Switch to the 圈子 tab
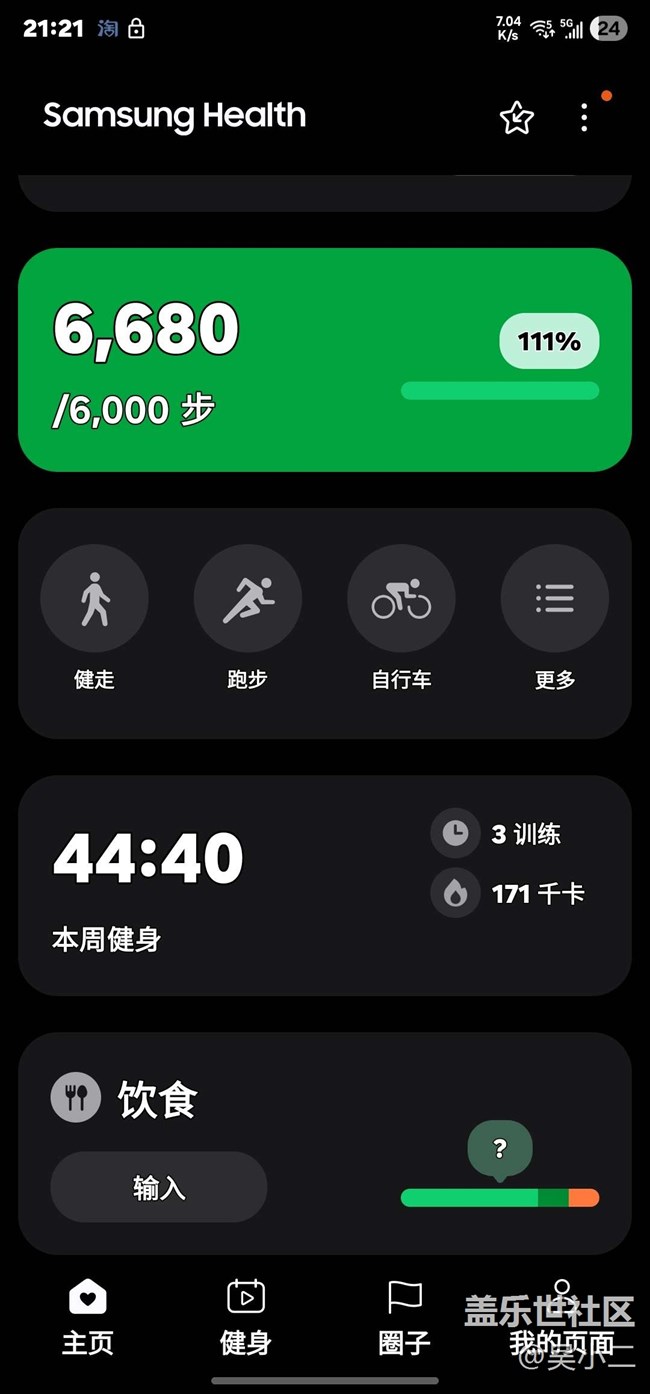This screenshot has height=1394, width=650. [x=404, y=1318]
